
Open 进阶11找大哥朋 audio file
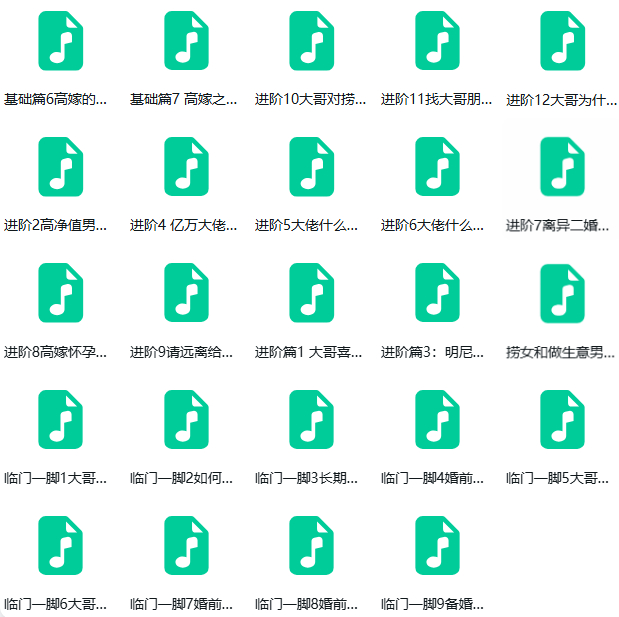coord(437,41)
